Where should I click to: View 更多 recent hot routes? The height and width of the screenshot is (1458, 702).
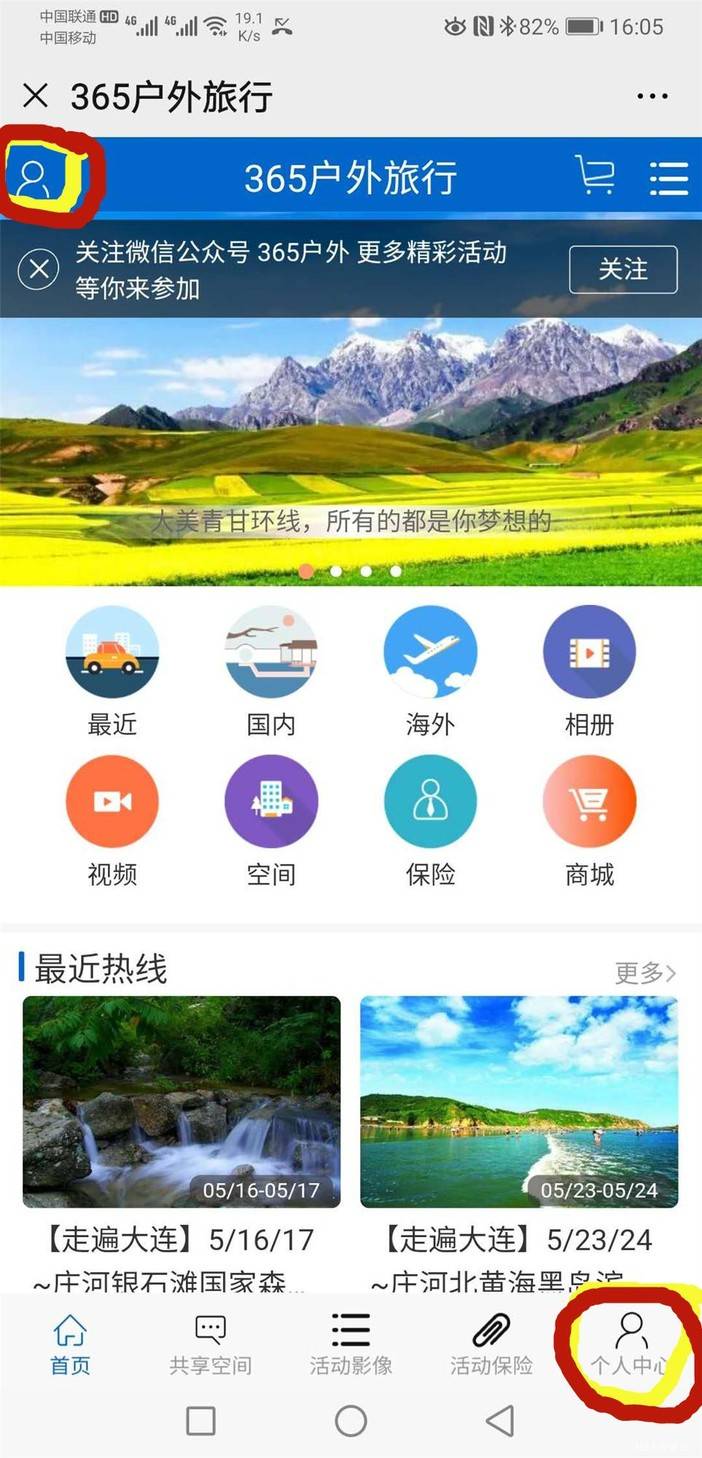click(645, 972)
